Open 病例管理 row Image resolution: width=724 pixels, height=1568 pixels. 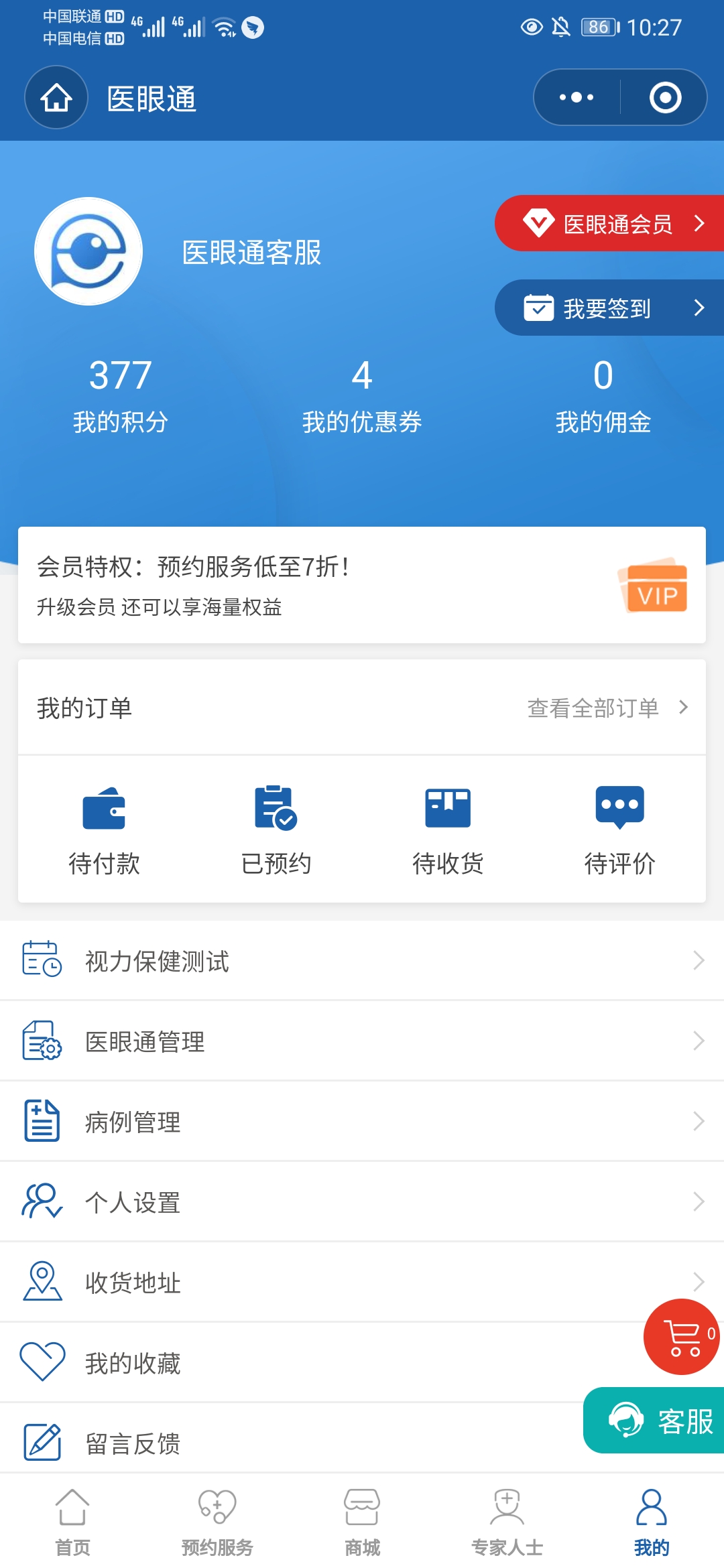click(362, 1122)
